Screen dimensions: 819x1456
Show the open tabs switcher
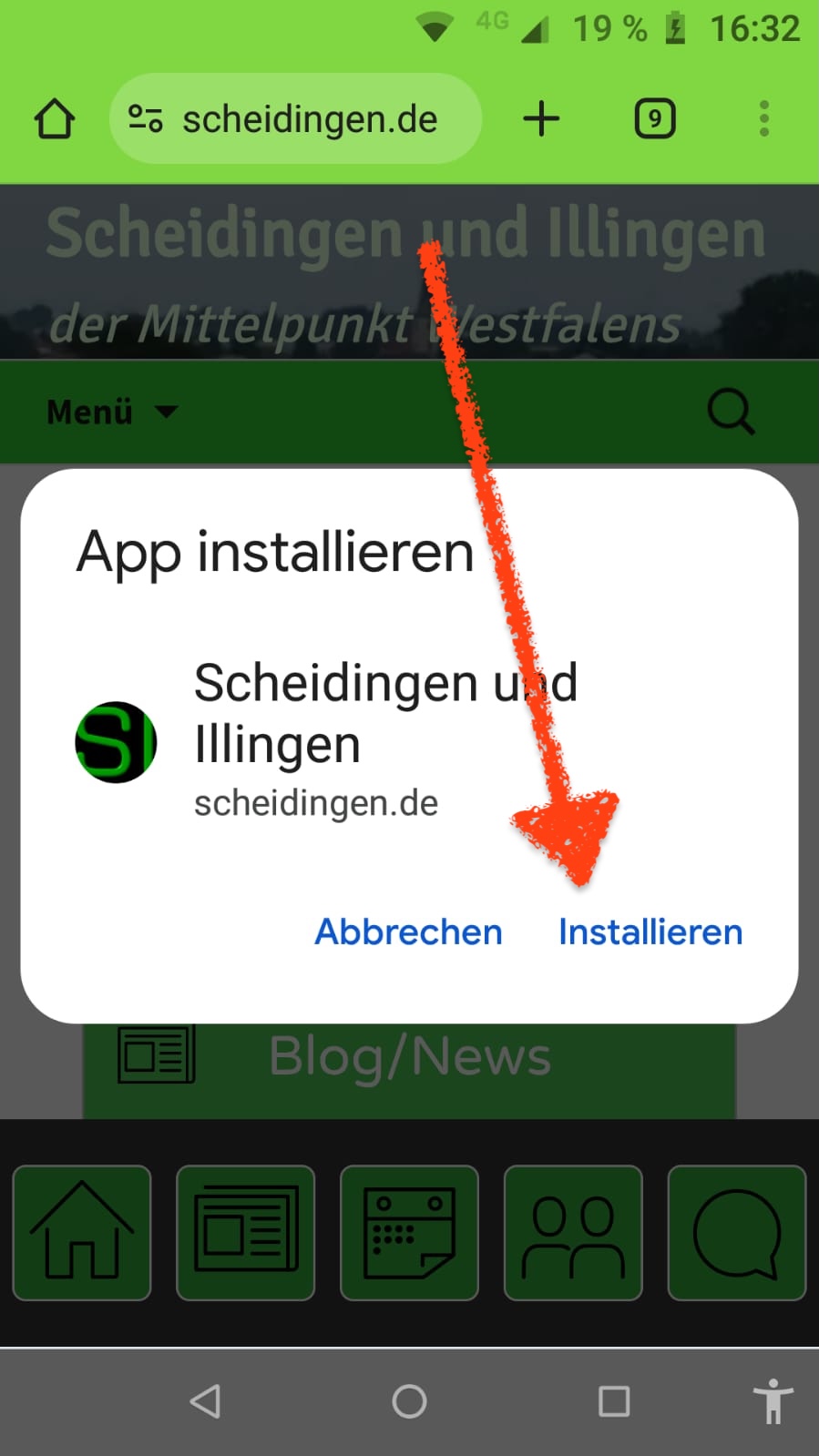coord(655,119)
